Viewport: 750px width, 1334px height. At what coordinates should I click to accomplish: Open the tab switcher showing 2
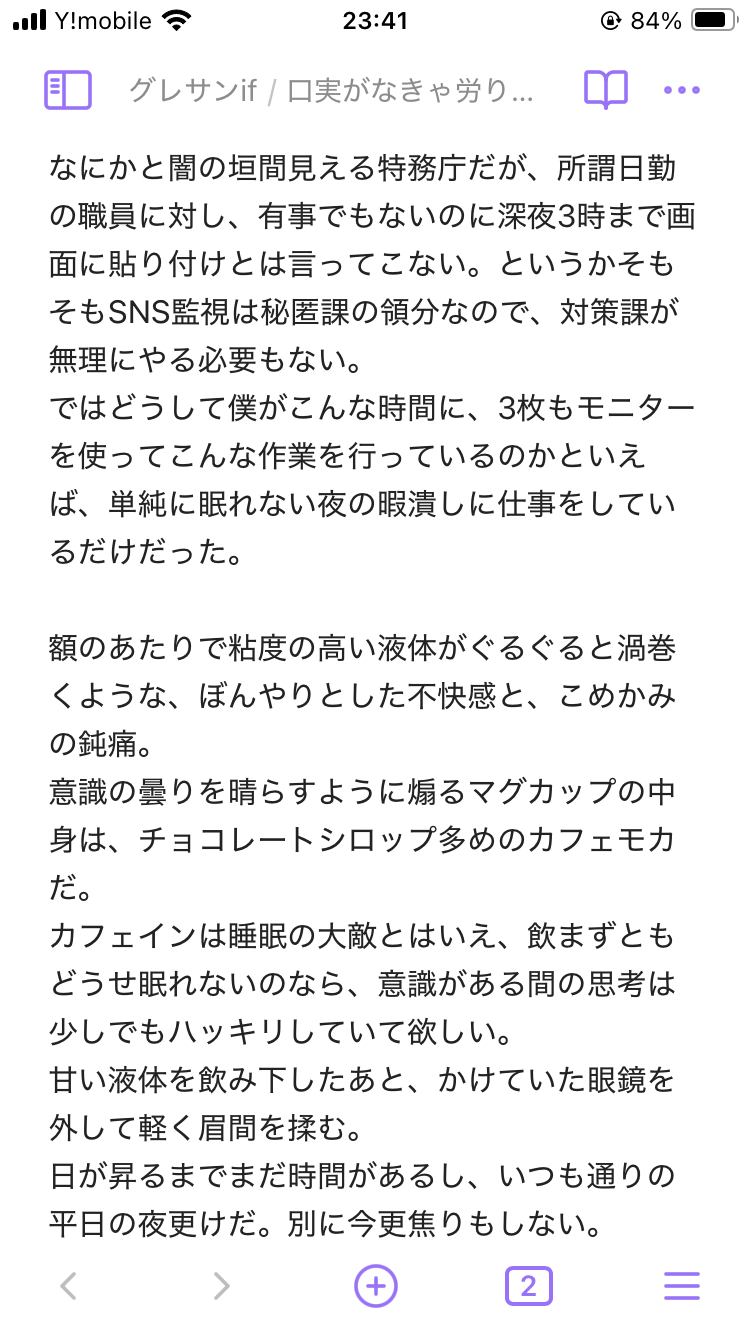(x=529, y=1286)
